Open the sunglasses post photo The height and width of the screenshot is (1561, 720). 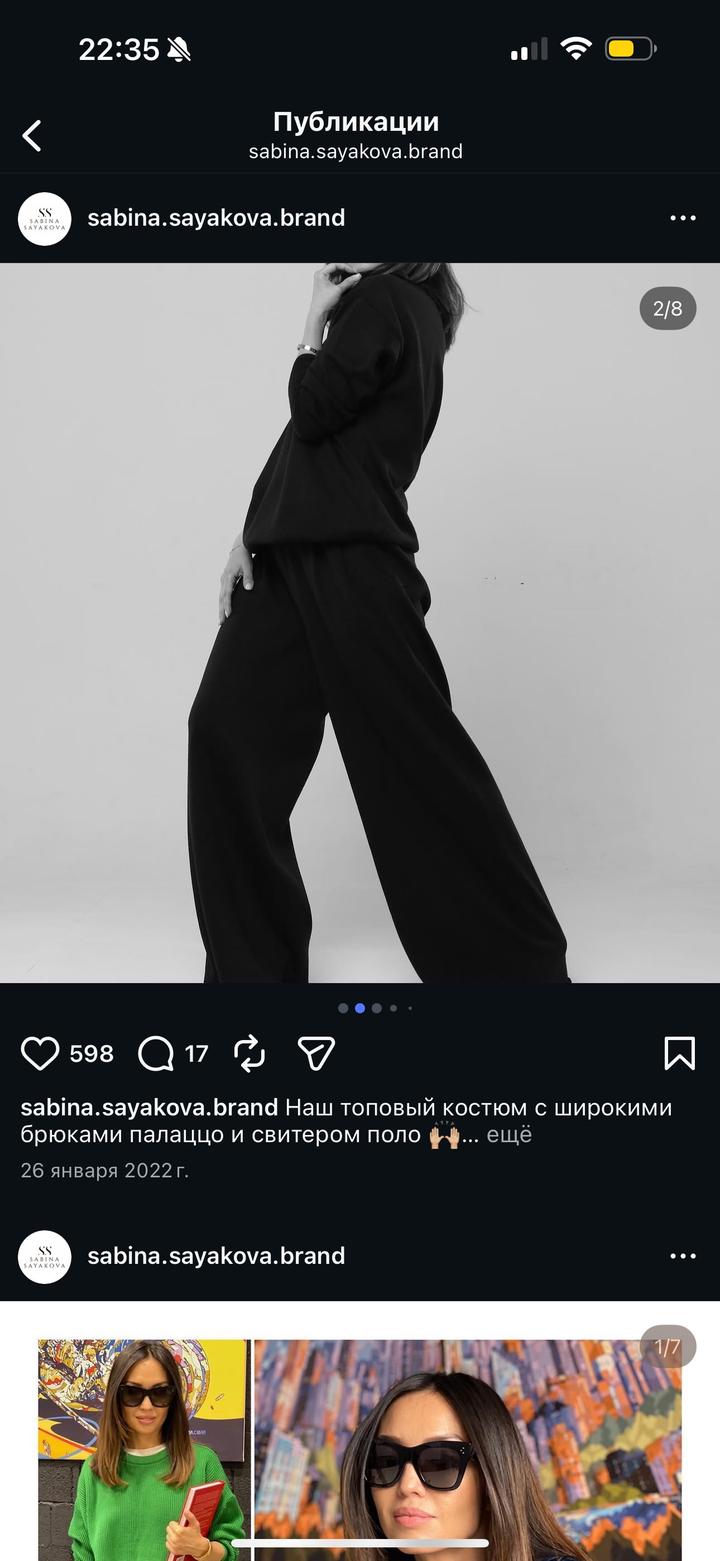tap(360, 1450)
